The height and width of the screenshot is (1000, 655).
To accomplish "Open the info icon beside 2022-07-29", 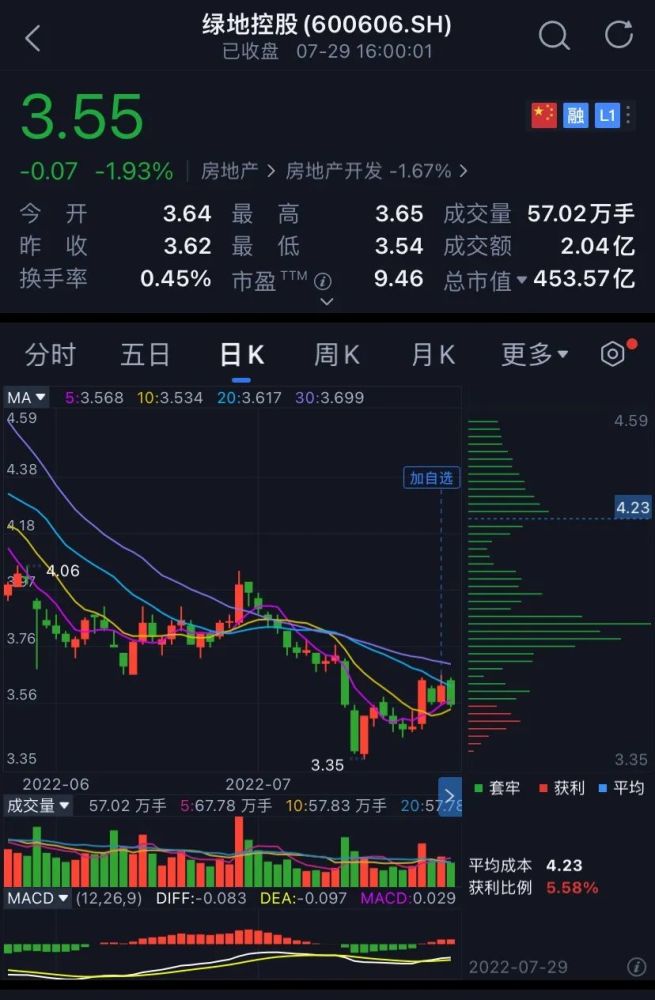I will point(636,967).
